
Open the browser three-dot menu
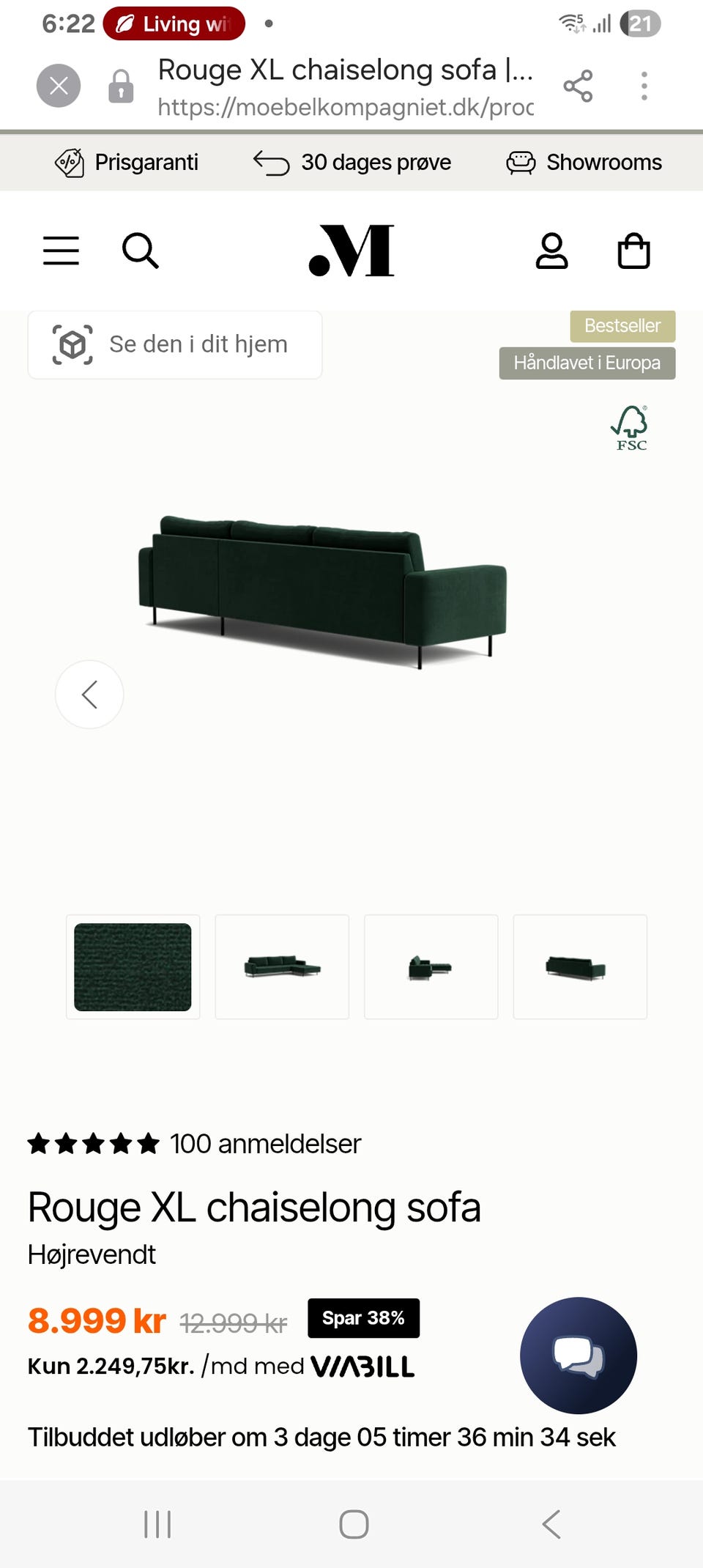click(644, 84)
